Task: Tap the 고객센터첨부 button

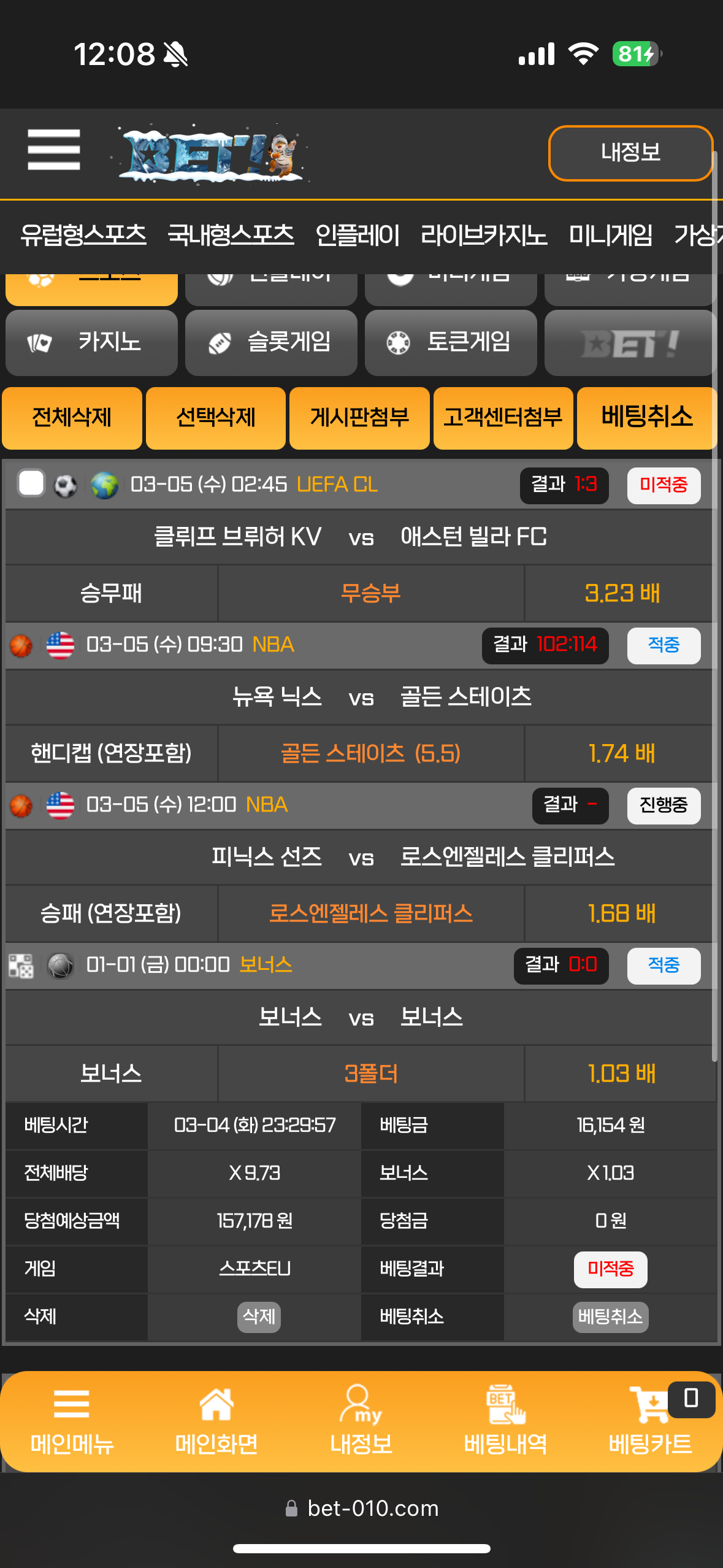Action: pos(503,418)
